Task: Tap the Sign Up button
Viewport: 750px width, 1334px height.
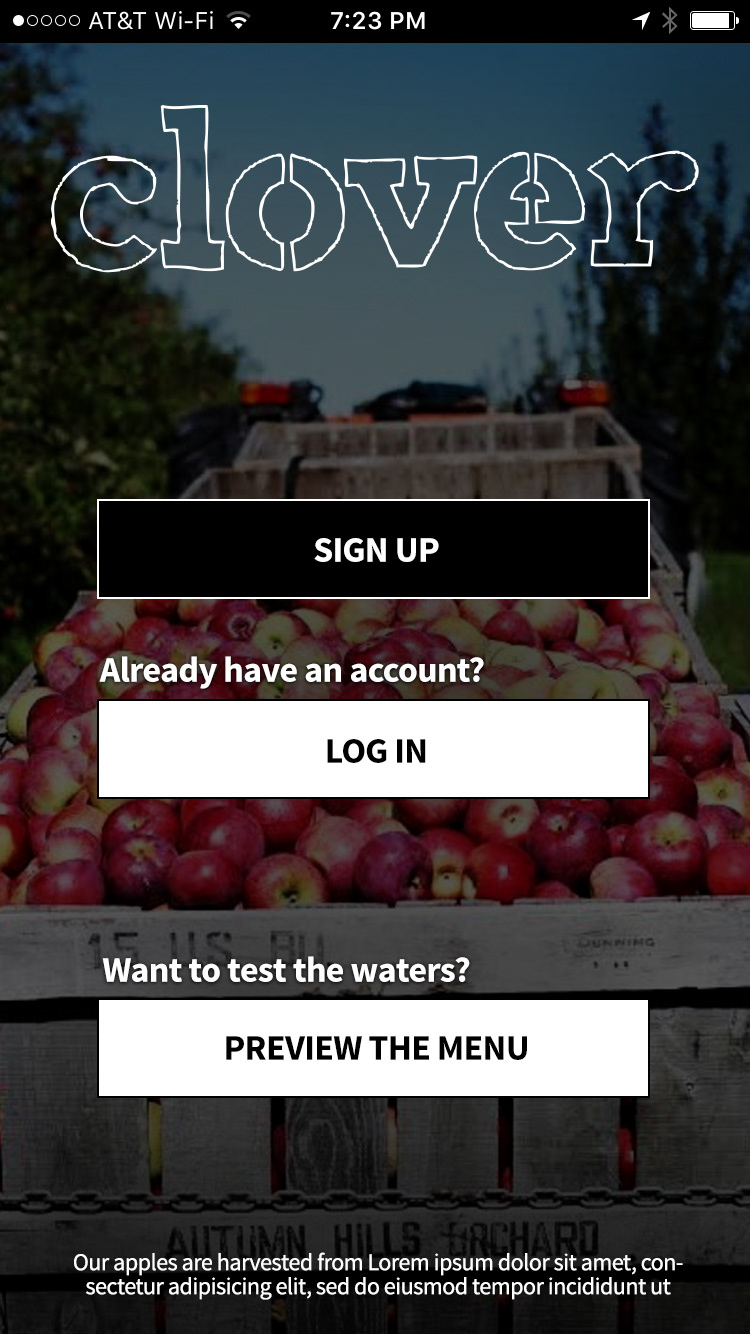Action: tap(374, 549)
